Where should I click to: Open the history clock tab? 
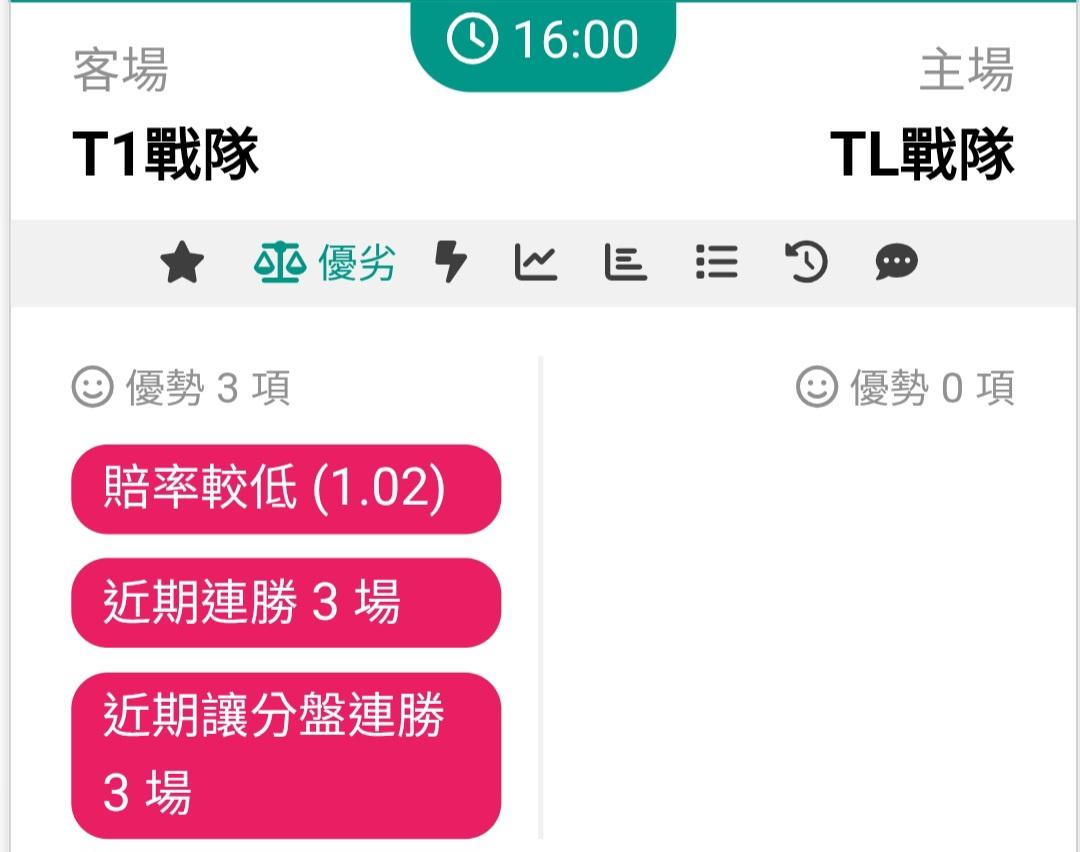807,262
